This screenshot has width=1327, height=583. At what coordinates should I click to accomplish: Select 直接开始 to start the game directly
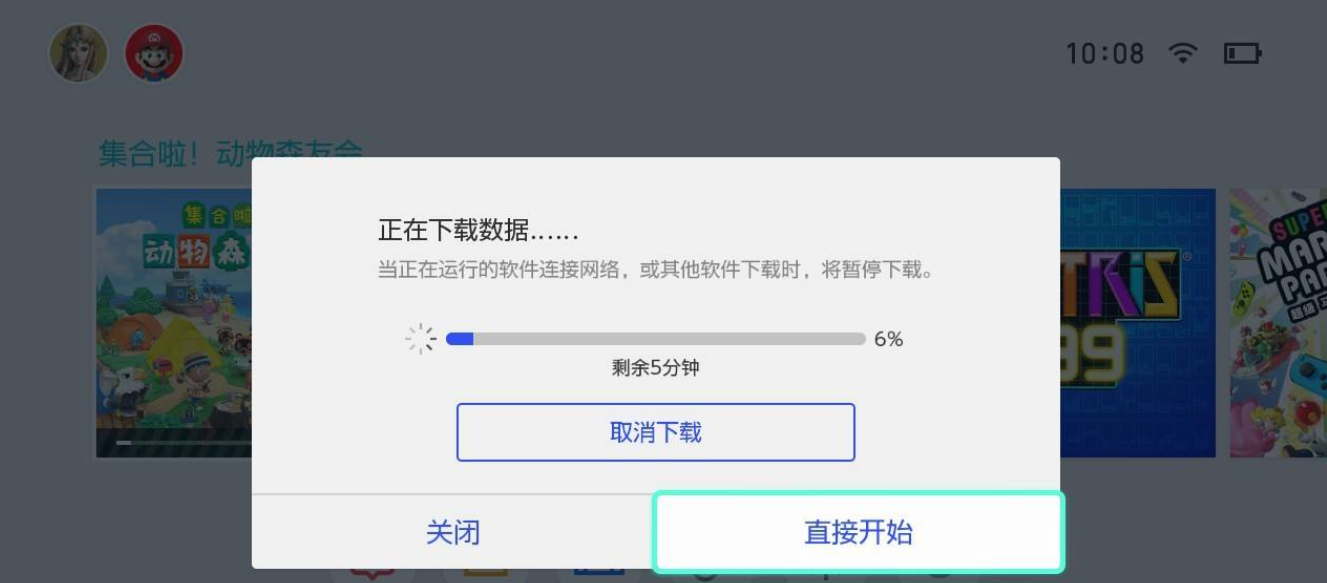coord(858,532)
